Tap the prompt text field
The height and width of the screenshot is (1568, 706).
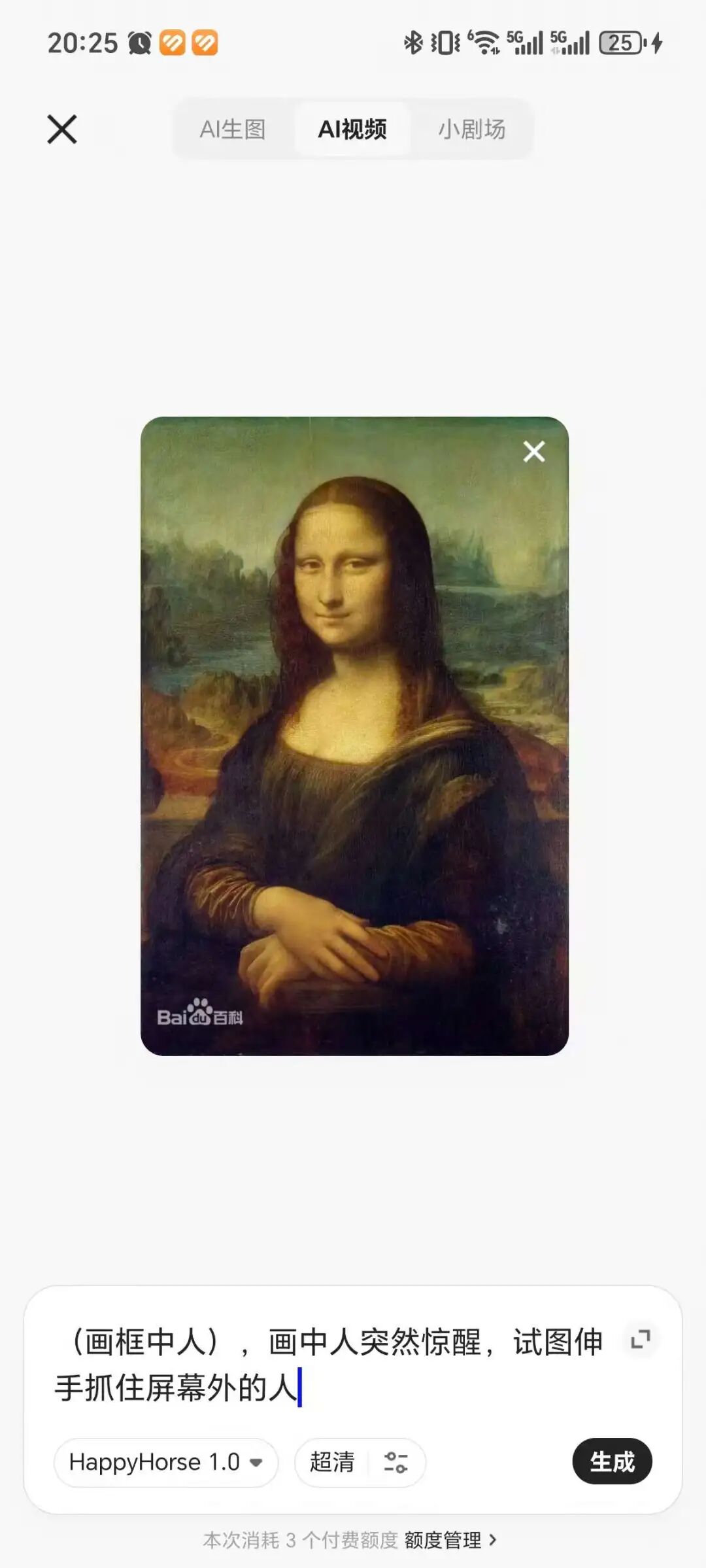coord(327,1364)
